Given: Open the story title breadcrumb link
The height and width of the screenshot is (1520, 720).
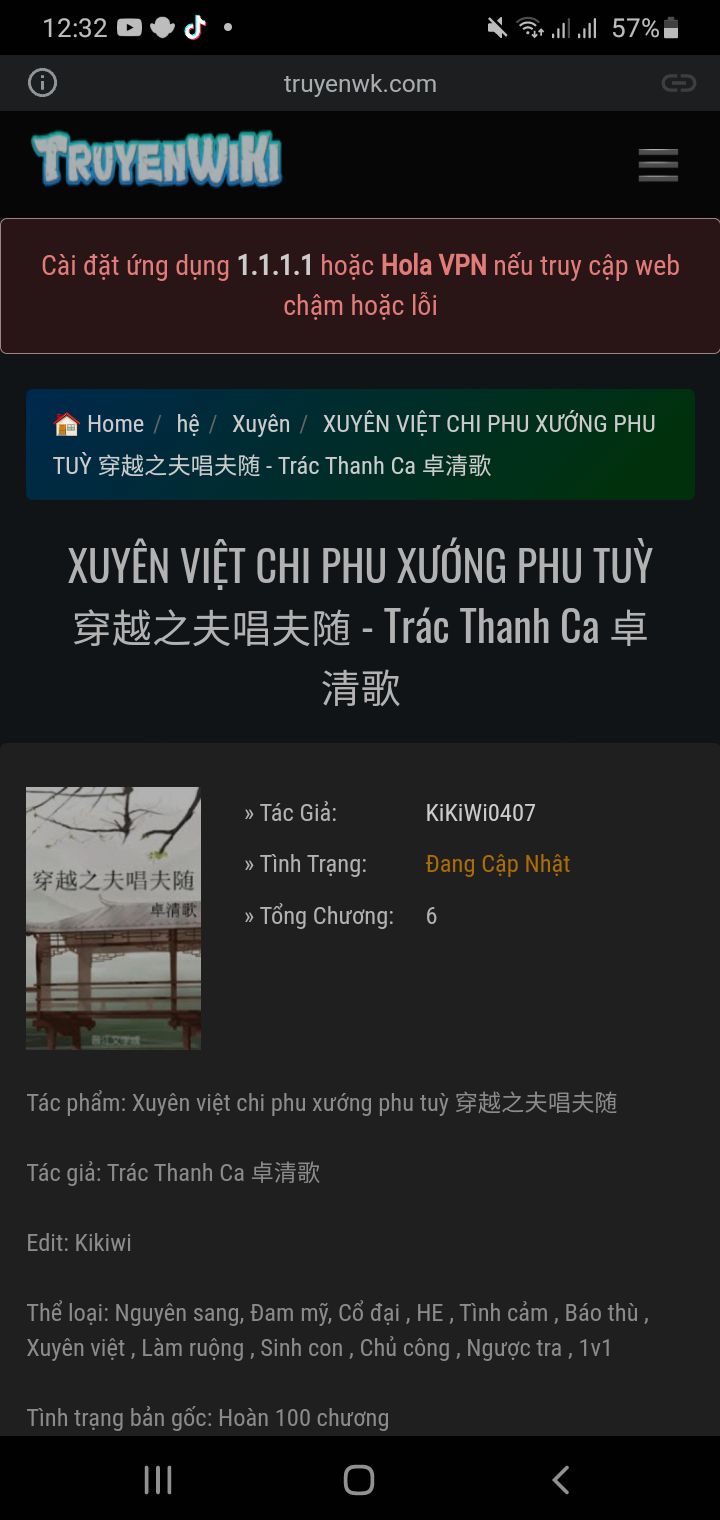Looking at the screenshot, I should tap(354, 445).
